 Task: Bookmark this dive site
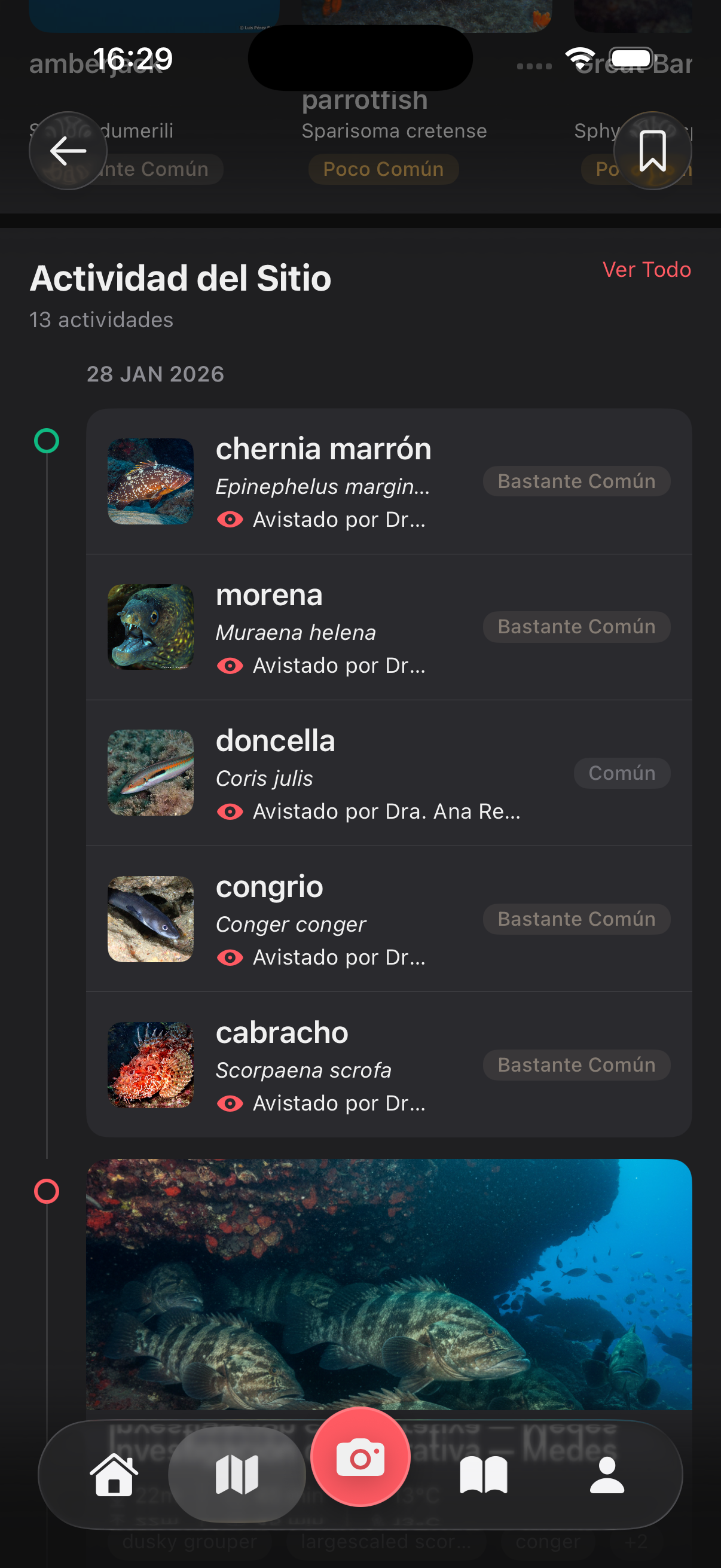pyautogui.click(x=652, y=151)
